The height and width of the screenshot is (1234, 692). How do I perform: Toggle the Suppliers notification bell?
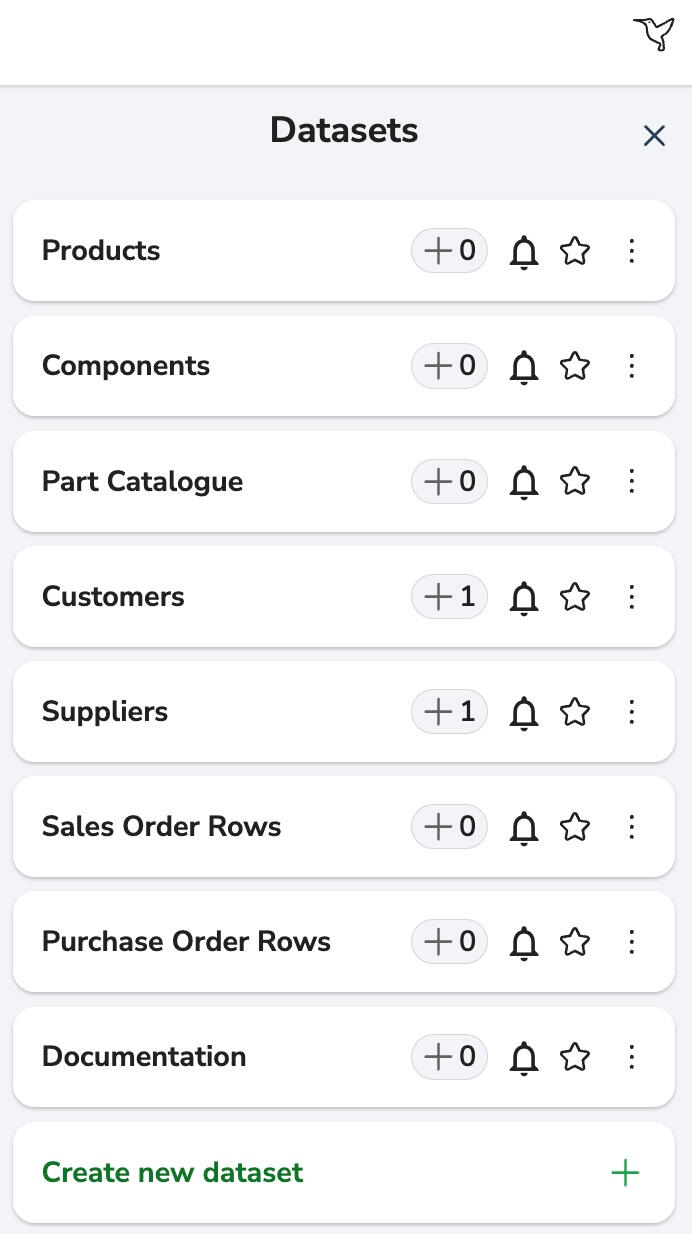tap(524, 712)
